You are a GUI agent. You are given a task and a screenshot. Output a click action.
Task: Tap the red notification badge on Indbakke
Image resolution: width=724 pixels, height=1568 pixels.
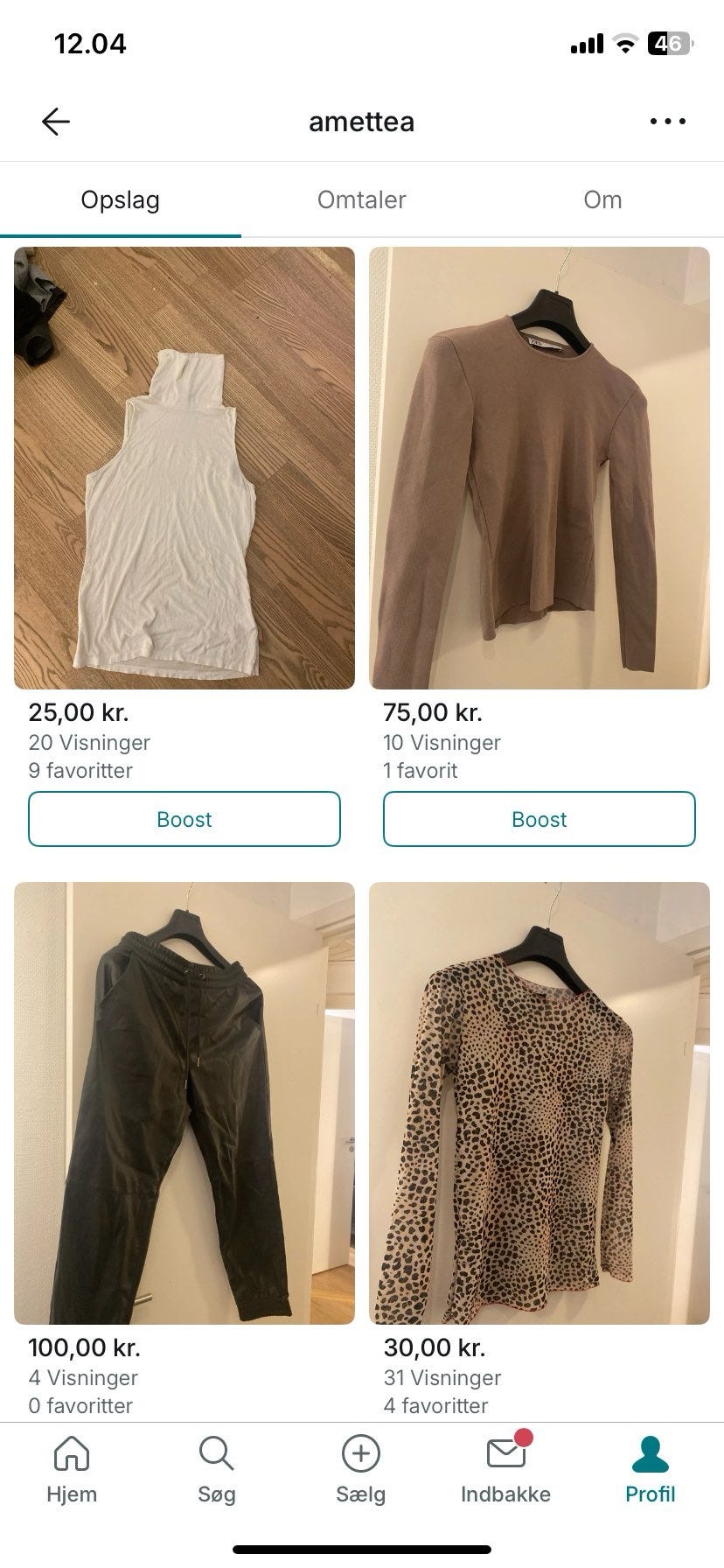(x=527, y=1438)
